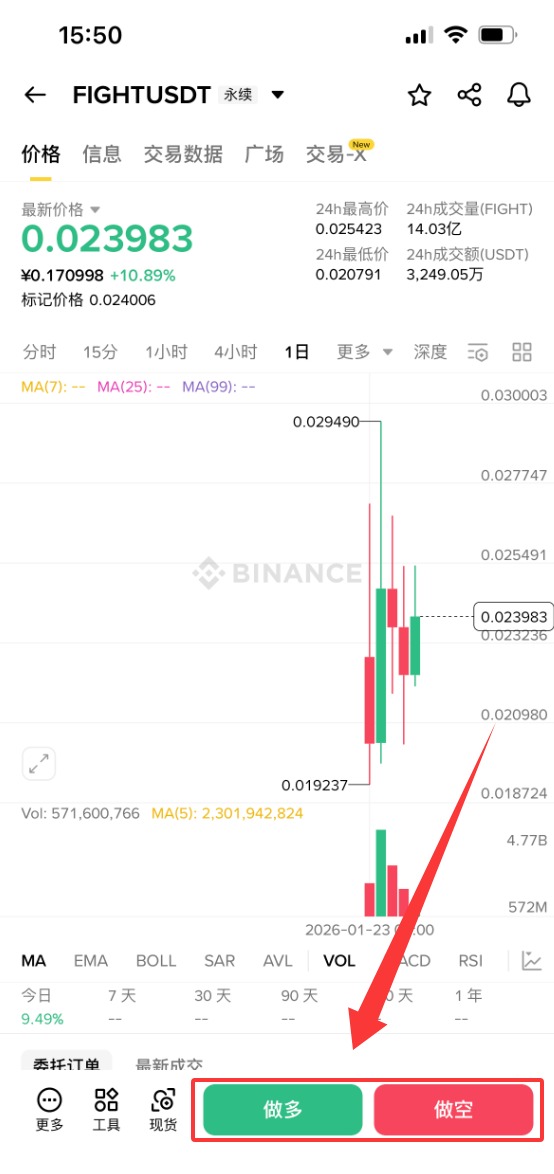The height and width of the screenshot is (1174, 554).
Task: Expand the chart to fullscreen
Action: pyautogui.click(x=38, y=764)
